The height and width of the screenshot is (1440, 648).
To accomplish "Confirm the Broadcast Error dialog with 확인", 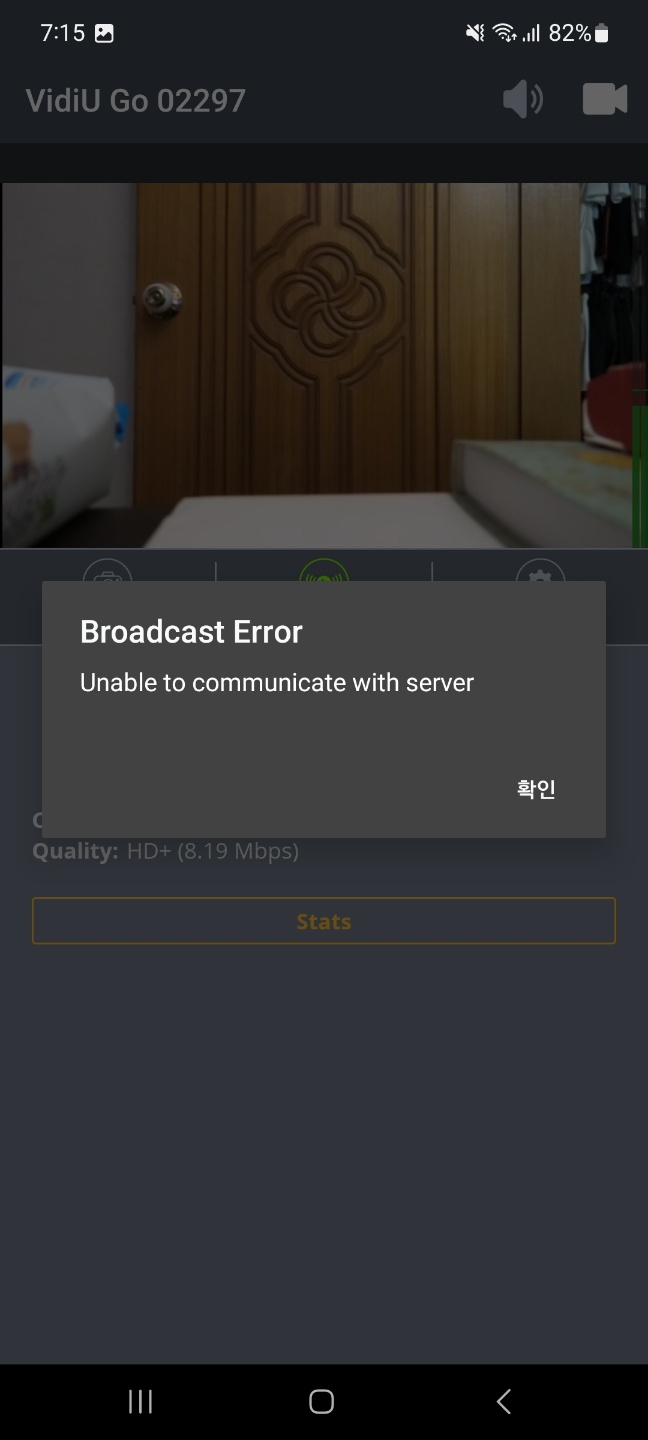I will (x=536, y=789).
